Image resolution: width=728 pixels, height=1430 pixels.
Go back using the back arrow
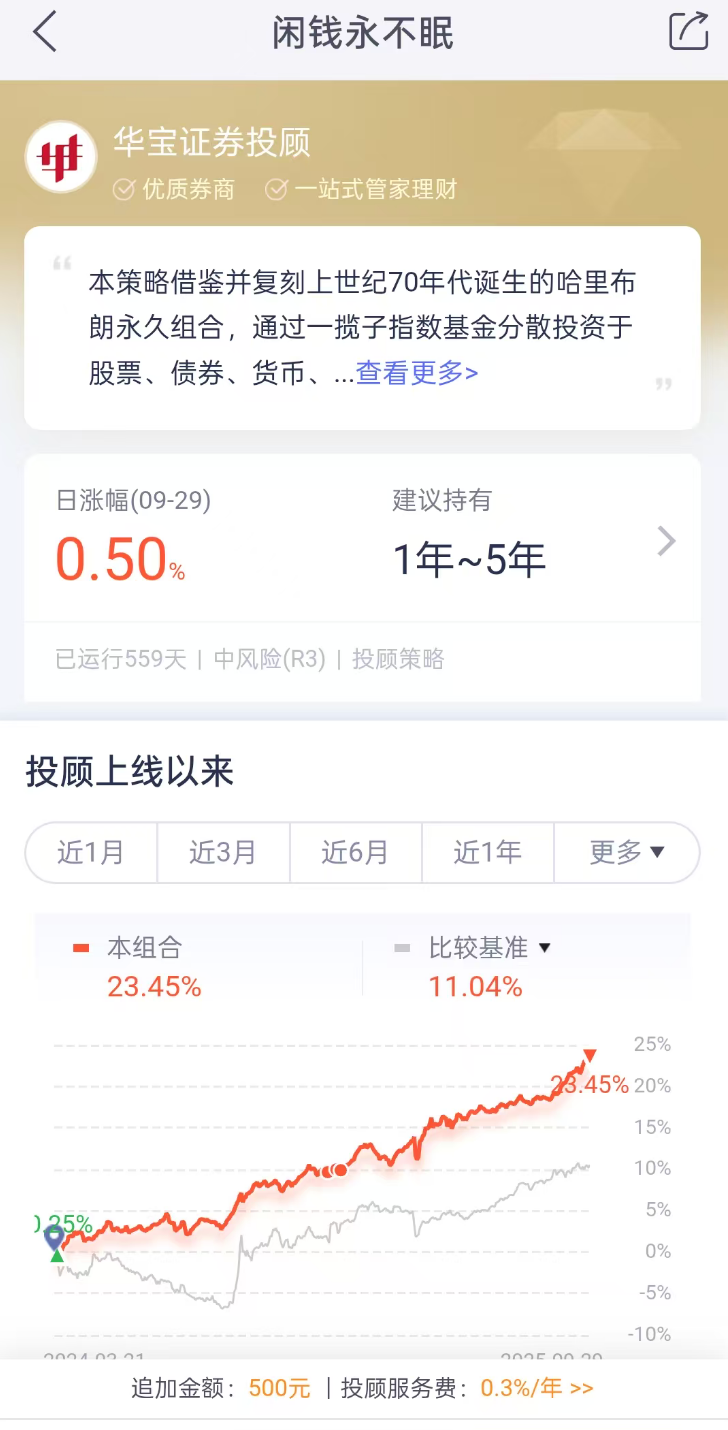(45, 33)
